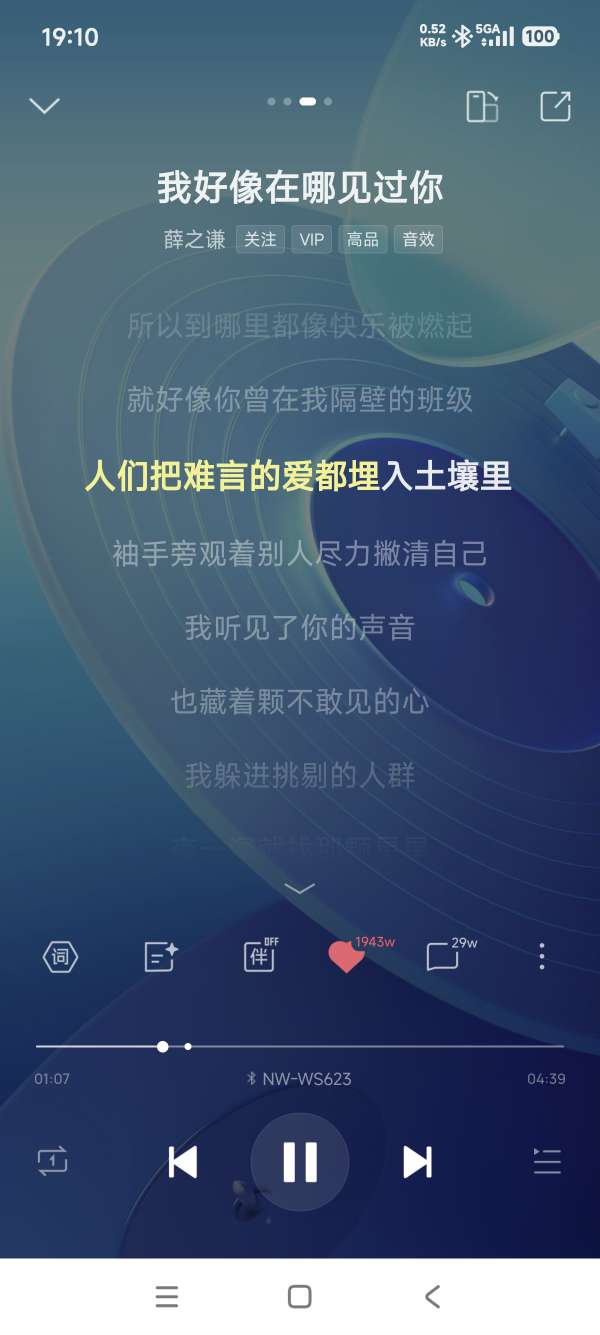Skip to the previous track

pos(182,1162)
